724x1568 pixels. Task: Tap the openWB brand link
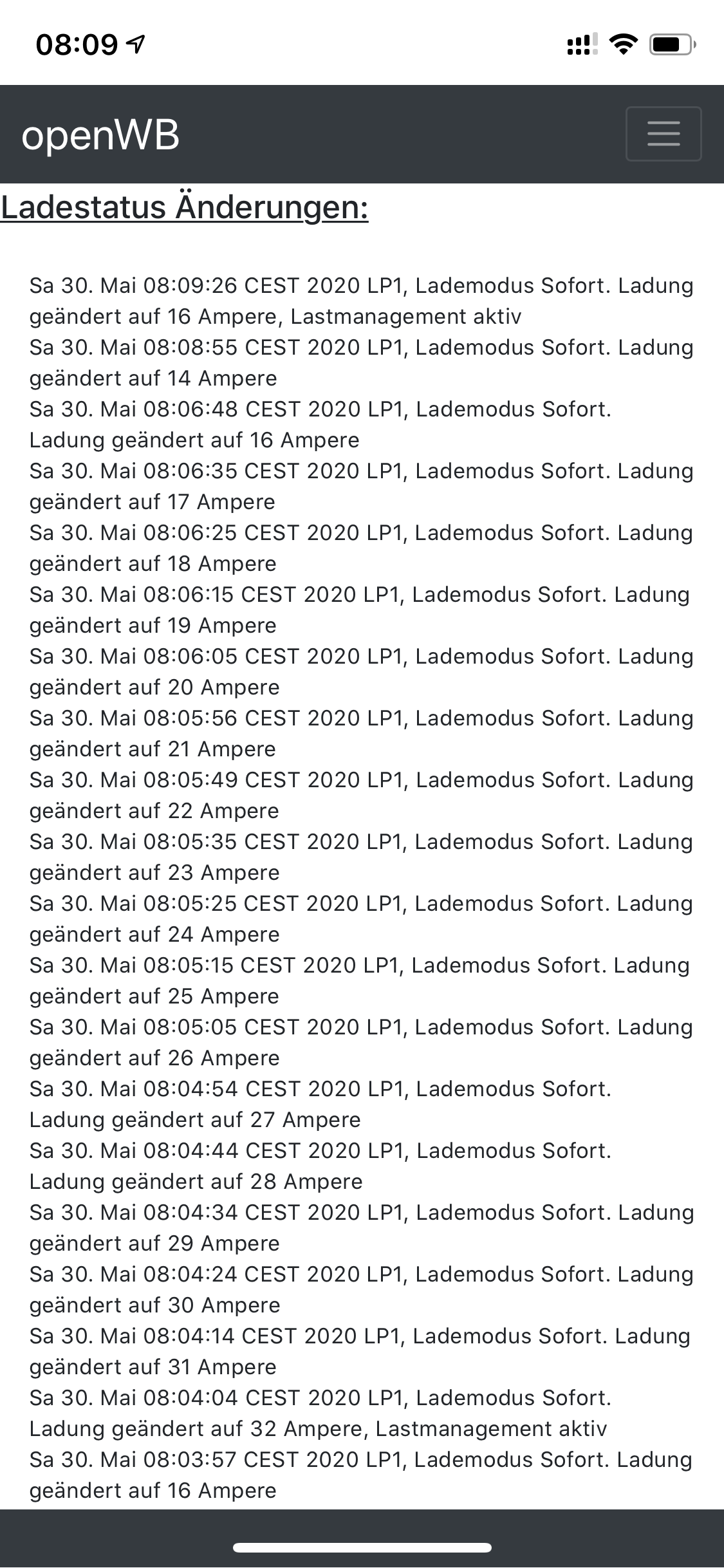100,135
